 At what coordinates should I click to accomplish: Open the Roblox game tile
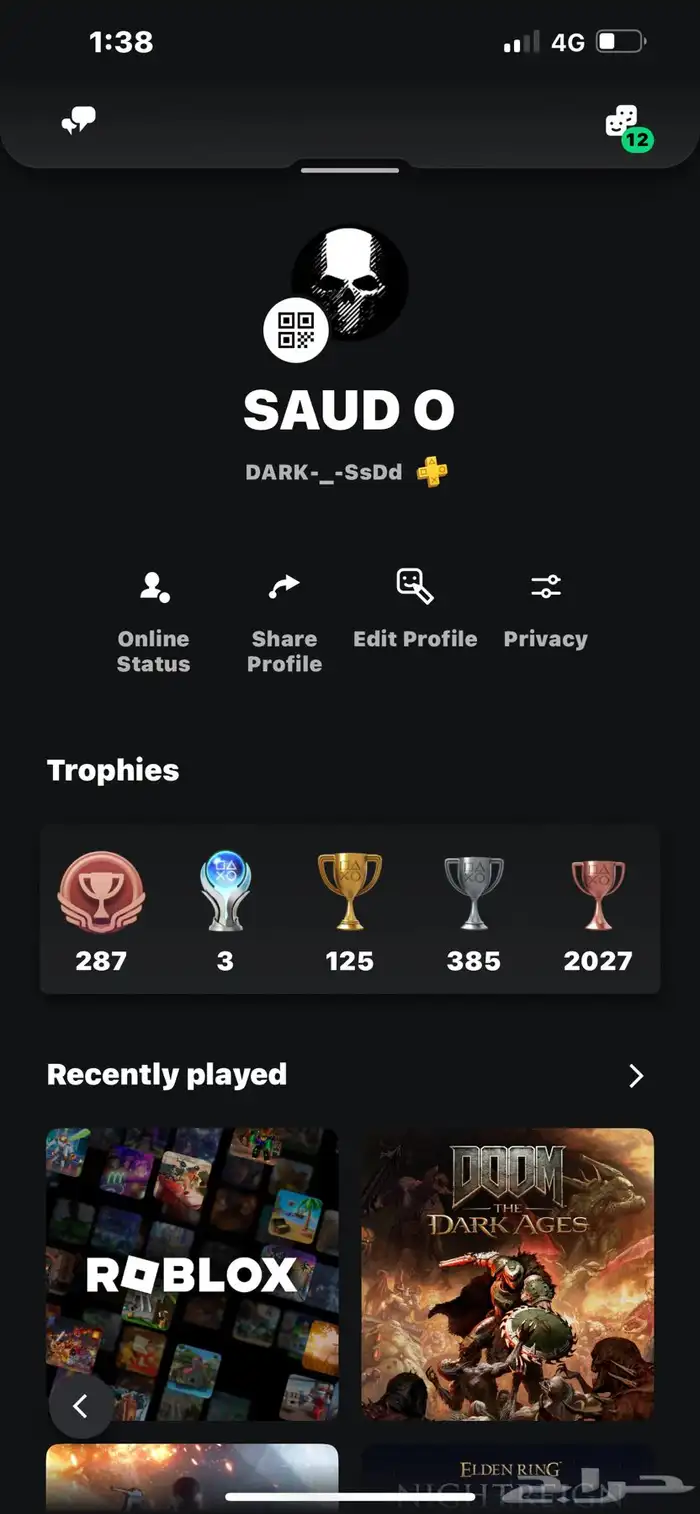[x=192, y=1272]
